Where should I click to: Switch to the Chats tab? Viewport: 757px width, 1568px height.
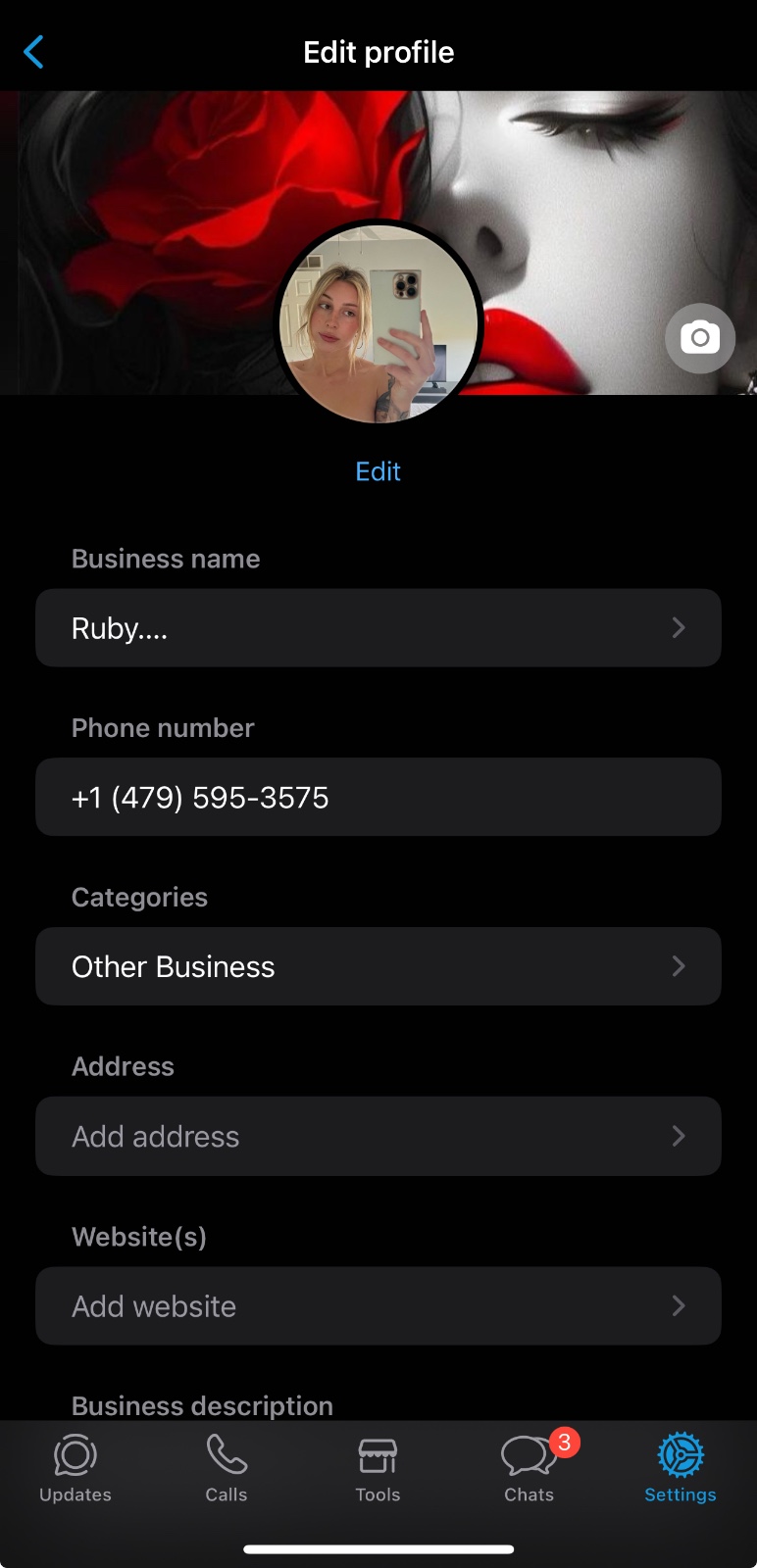point(530,1467)
